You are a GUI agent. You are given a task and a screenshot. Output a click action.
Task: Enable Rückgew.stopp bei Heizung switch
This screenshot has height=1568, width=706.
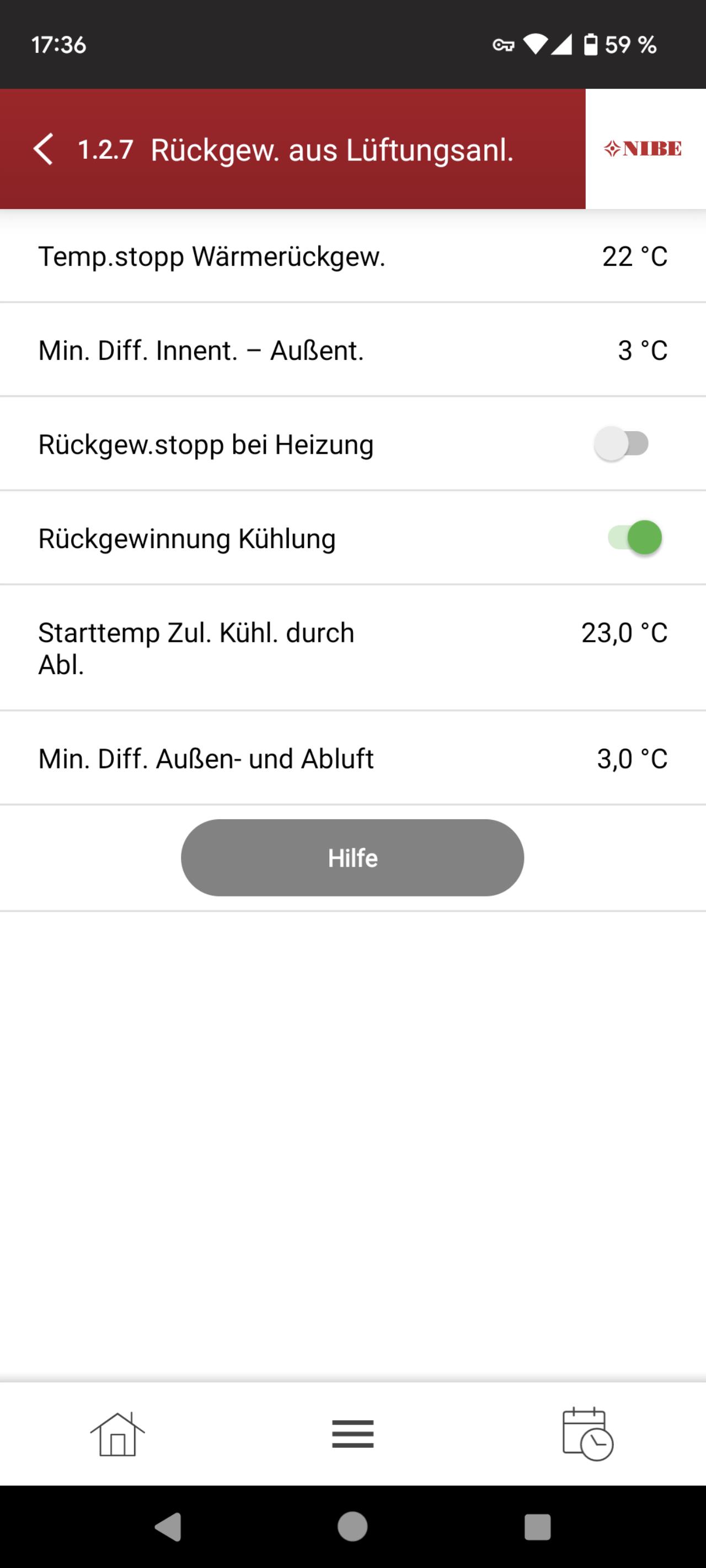(621, 444)
